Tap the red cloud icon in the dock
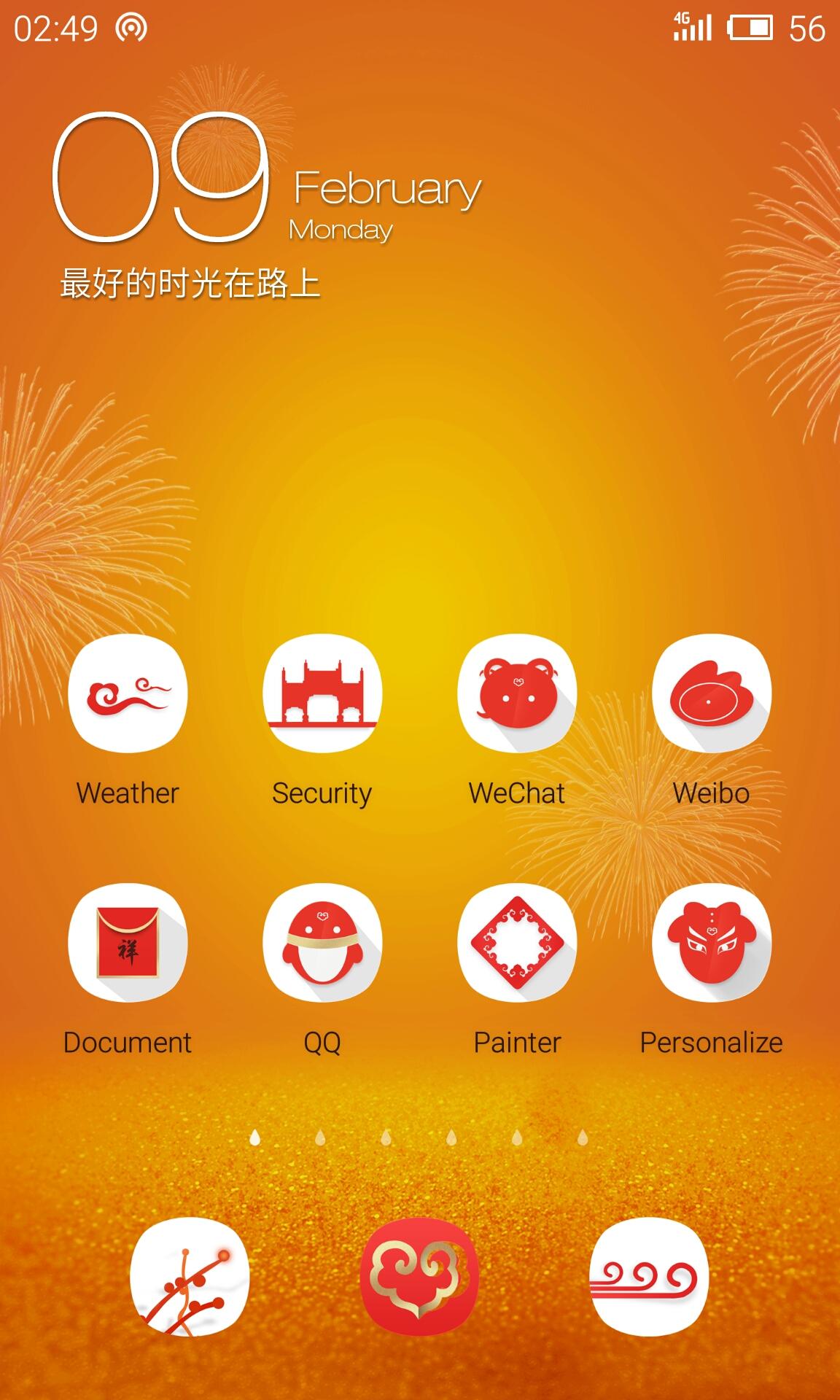 click(419, 1277)
